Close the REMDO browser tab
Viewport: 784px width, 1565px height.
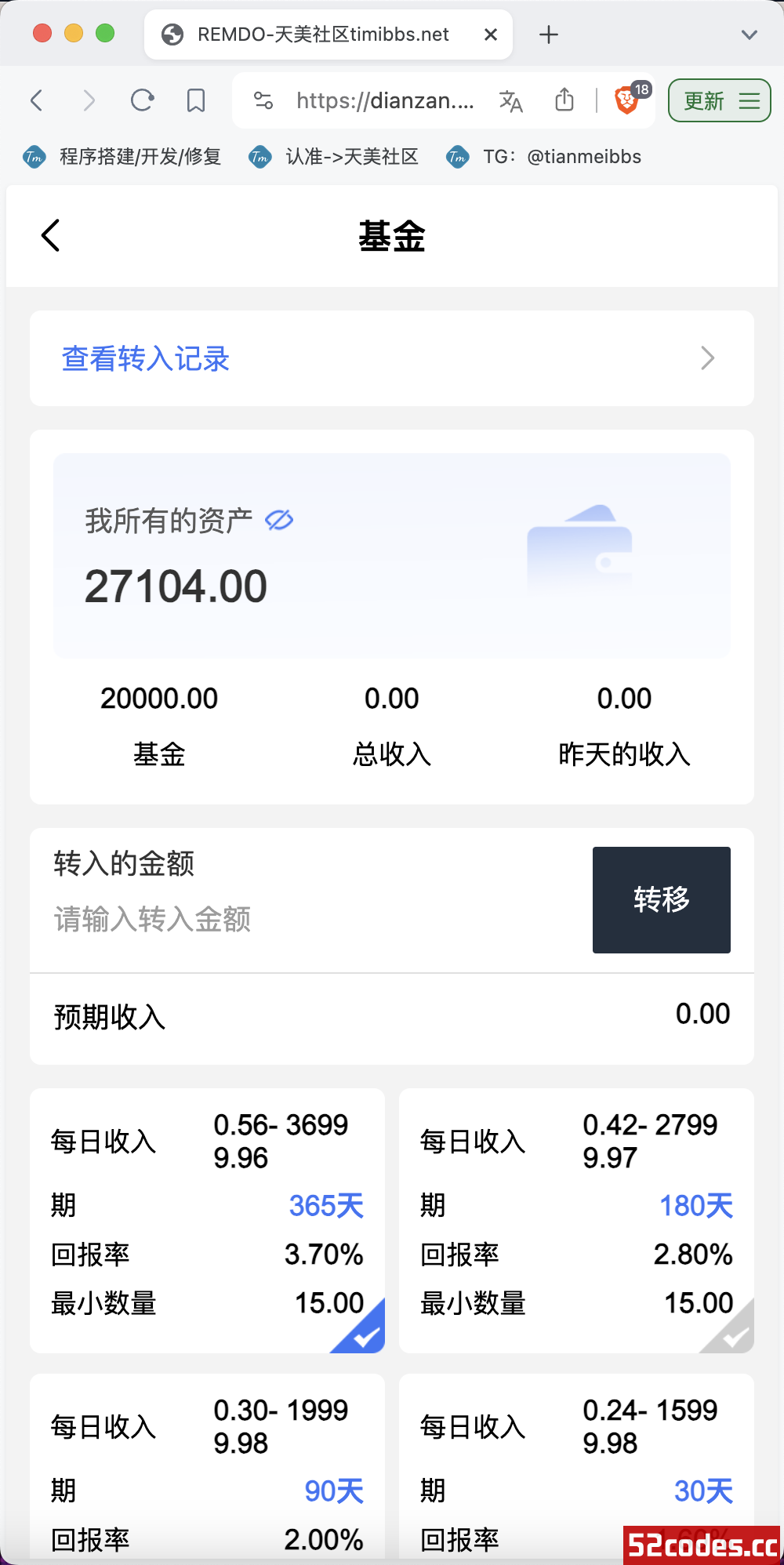(491, 34)
